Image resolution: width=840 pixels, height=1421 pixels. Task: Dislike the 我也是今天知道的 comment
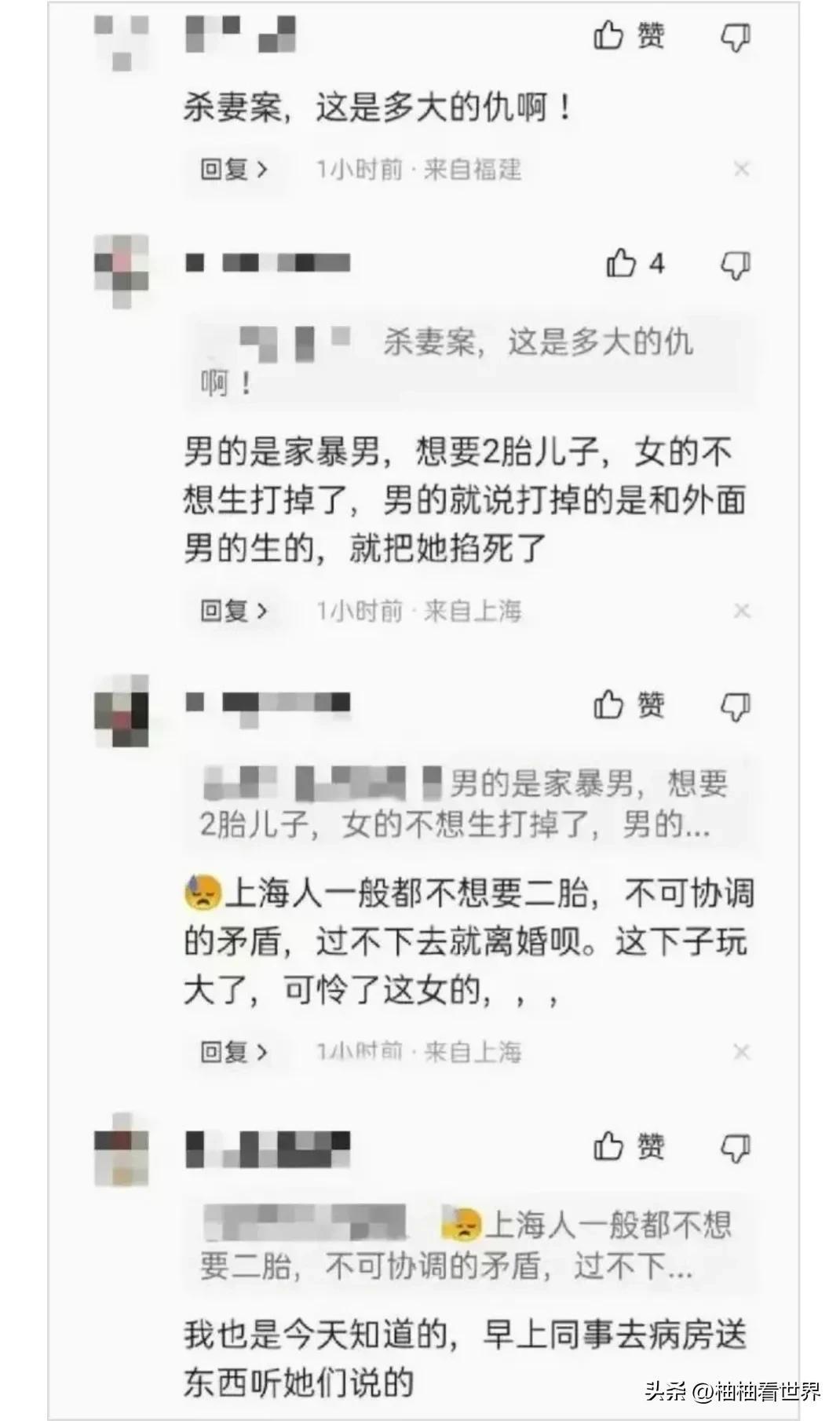click(x=735, y=1149)
